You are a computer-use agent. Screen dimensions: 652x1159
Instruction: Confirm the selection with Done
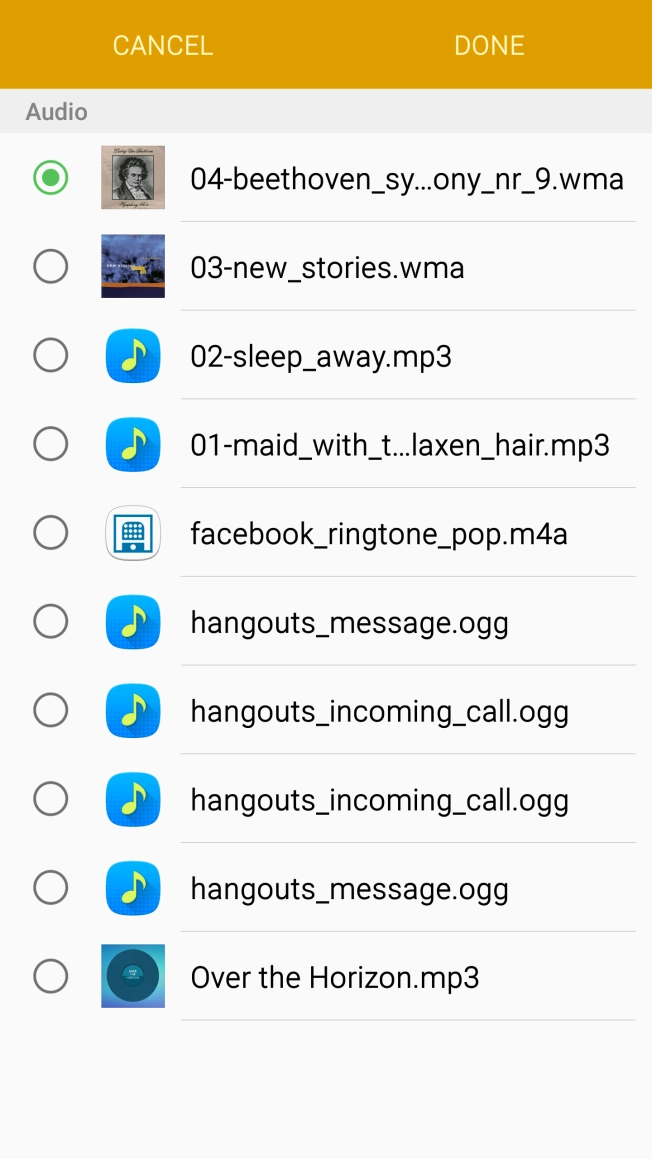coord(489,46)
